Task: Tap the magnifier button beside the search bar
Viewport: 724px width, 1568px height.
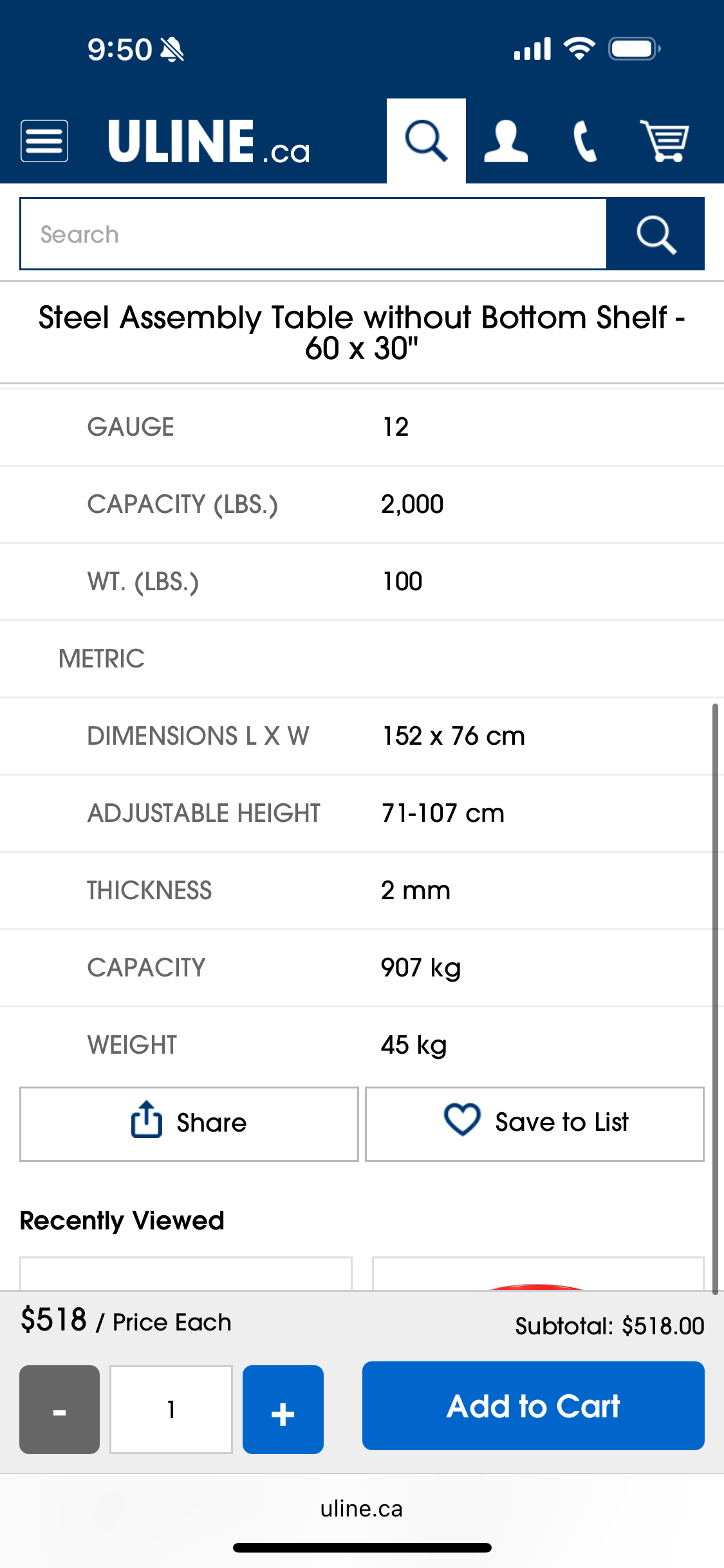Action: [655, 233]
